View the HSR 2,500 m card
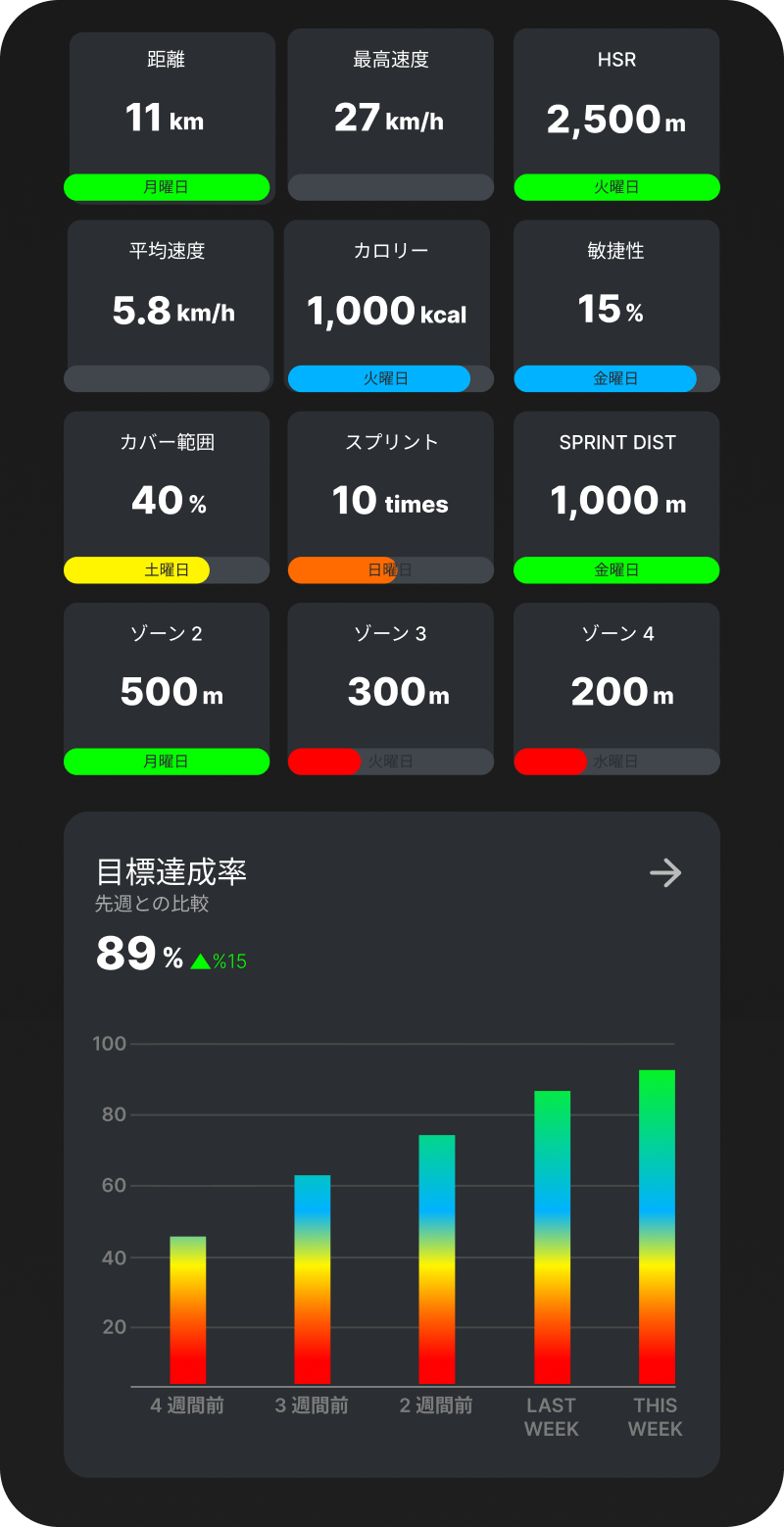The height and width of the screenshot is (1527, 784). (616, 114)
